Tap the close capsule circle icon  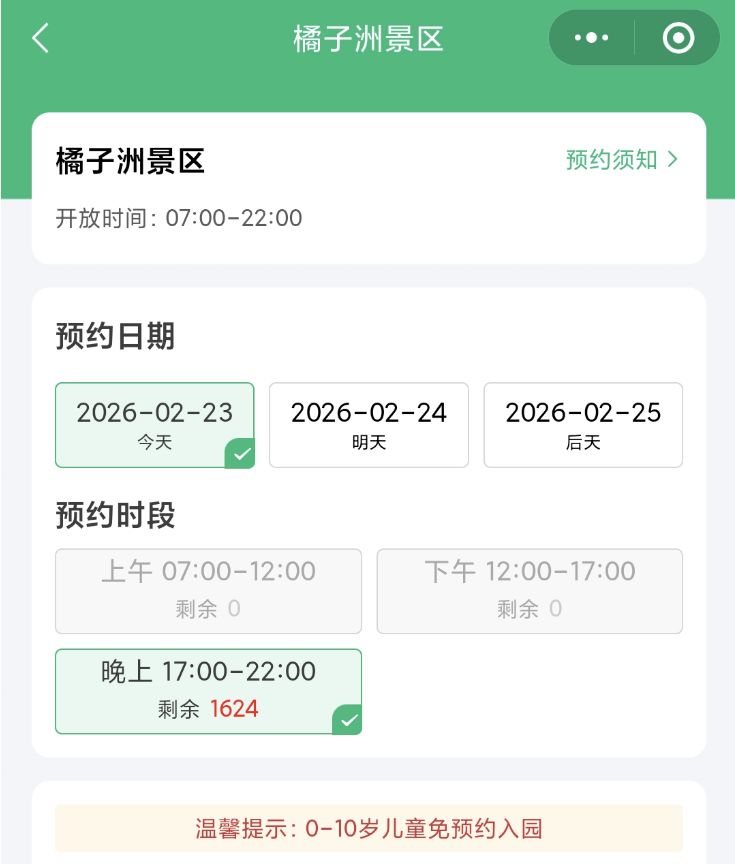pyautogui.click(x=678, y=37)
